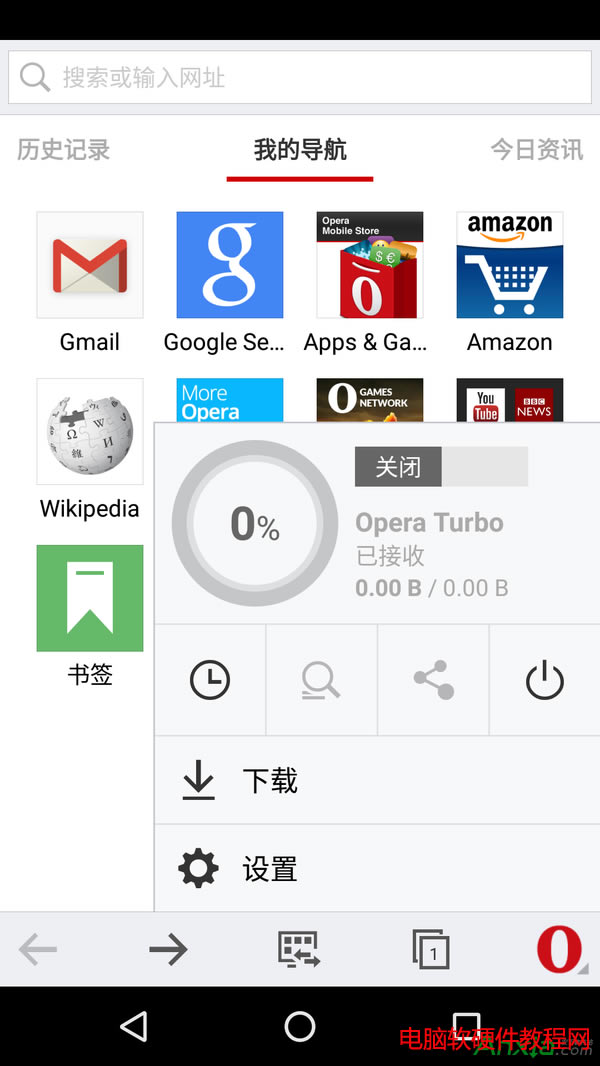The height and width of the screenshot is (1066, 600).
Task: Tap the system back button
Action: click(133, 1026)
